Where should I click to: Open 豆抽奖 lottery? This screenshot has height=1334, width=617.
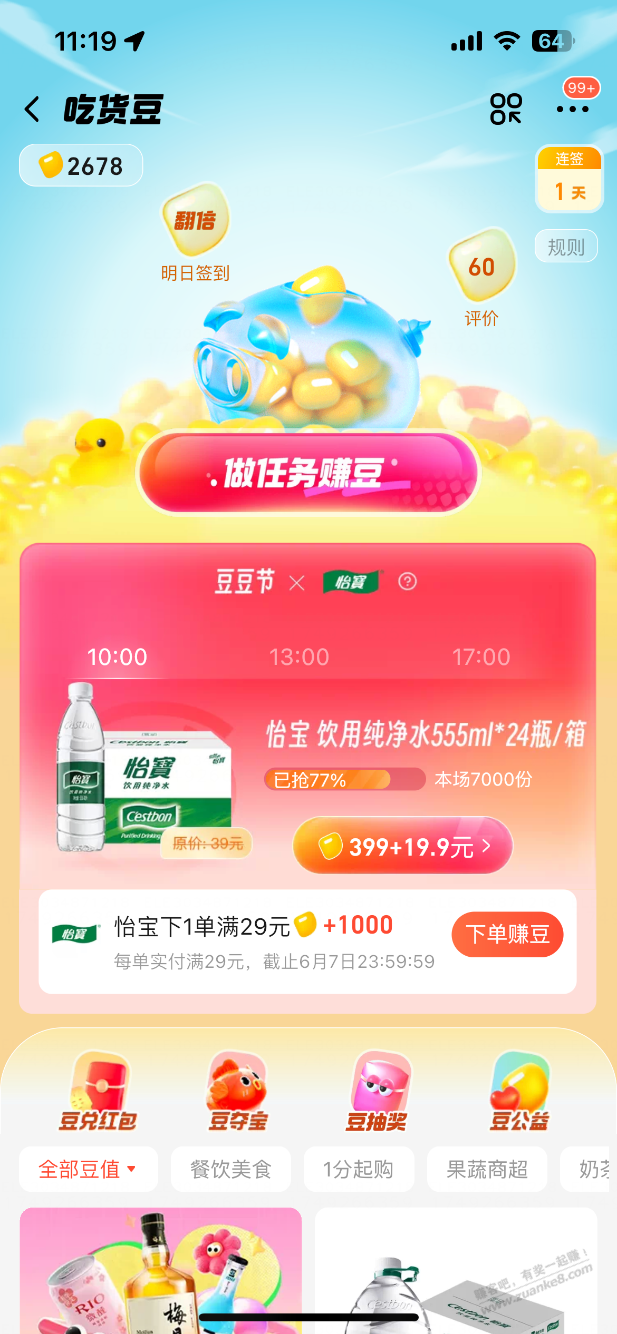pos(379,1092)
